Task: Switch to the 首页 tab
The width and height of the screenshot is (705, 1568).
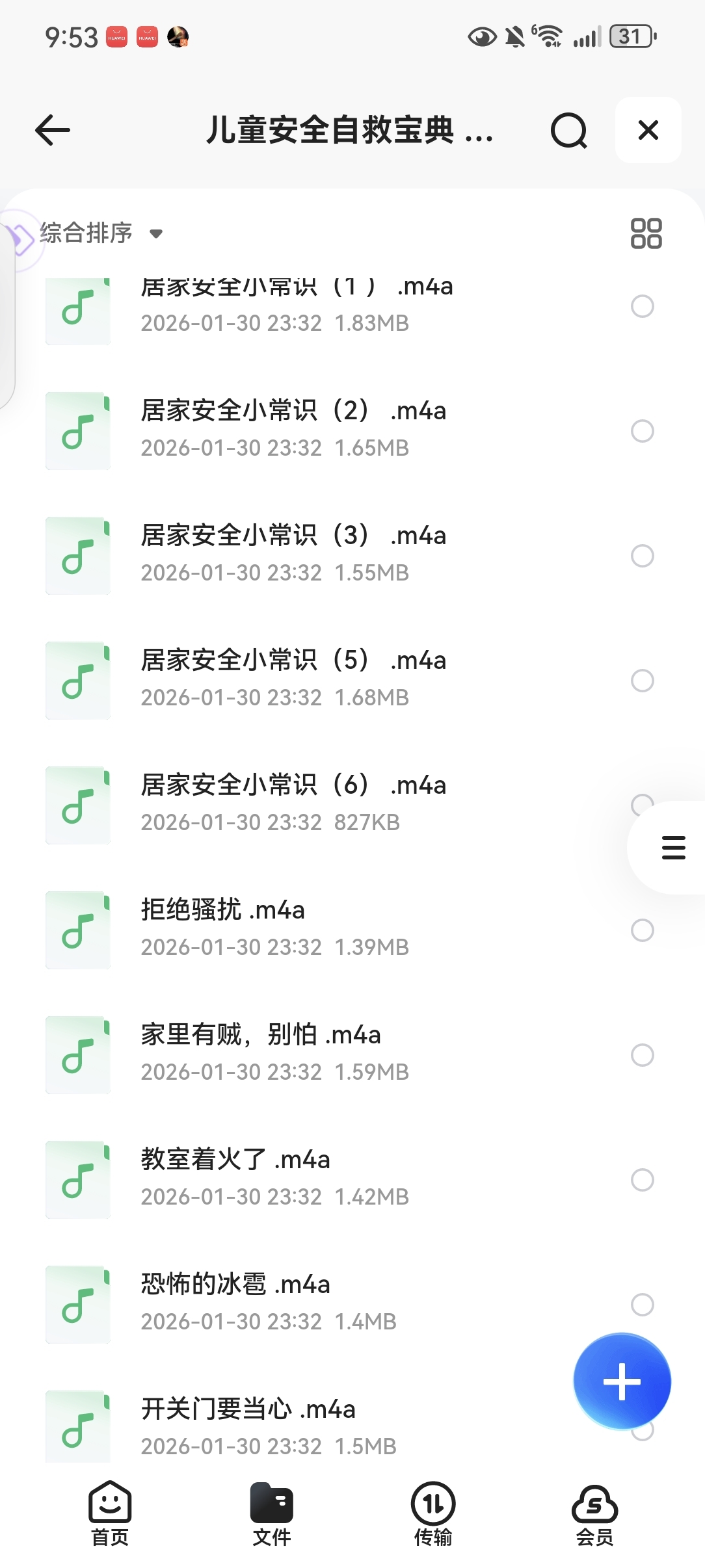Action: coord(110,1513)
